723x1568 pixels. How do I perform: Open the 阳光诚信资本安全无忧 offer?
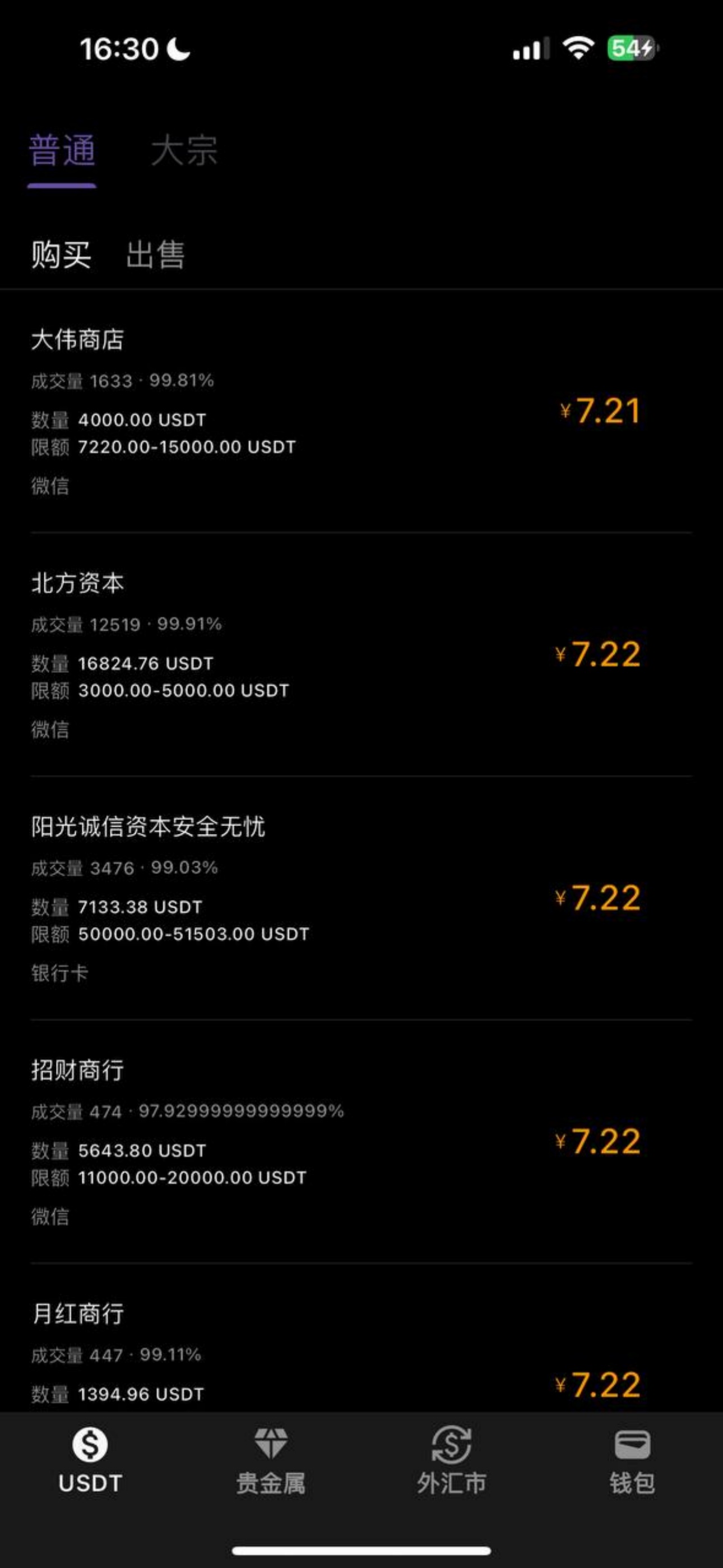361,898
